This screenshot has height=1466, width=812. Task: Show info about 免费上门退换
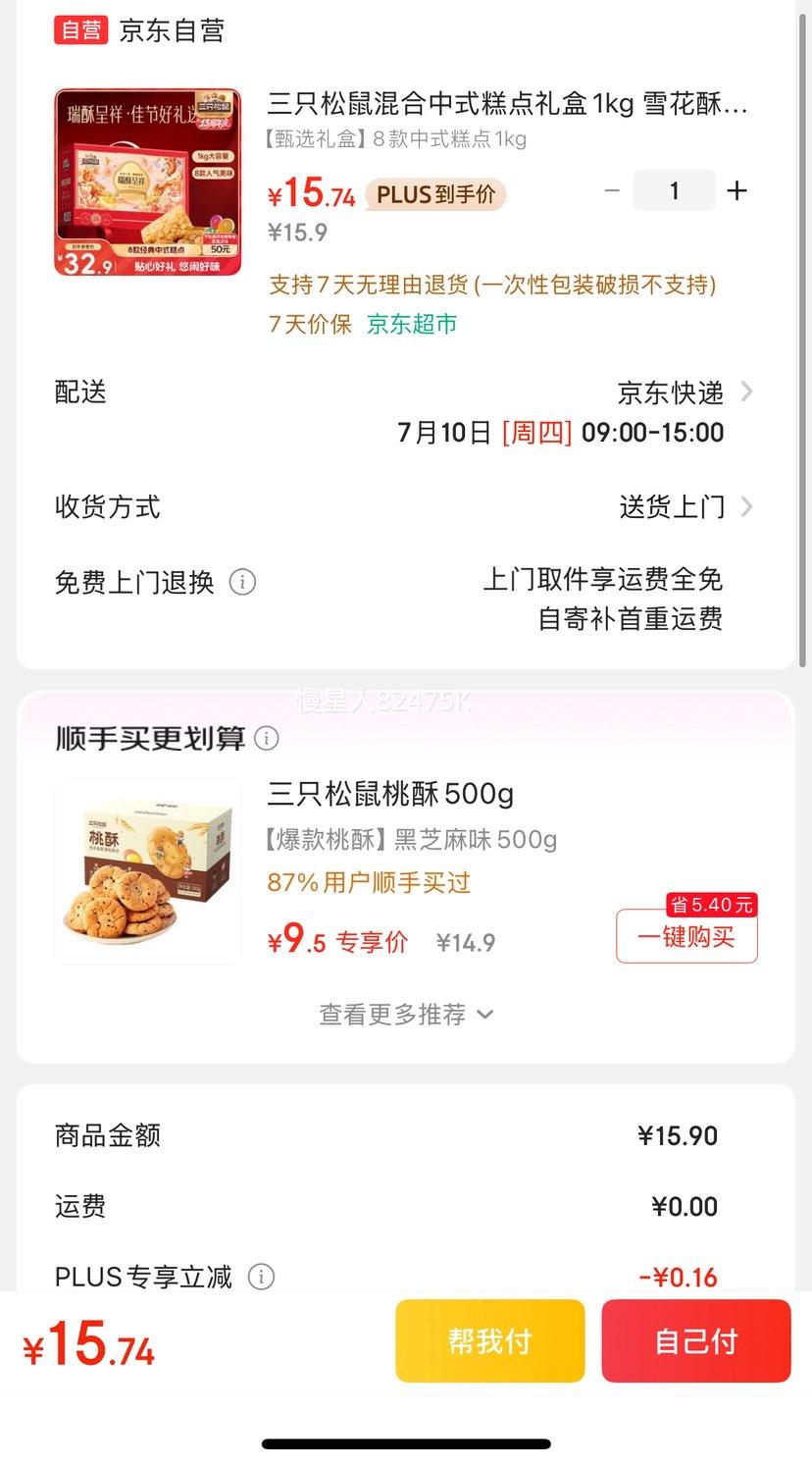[242, 582]
